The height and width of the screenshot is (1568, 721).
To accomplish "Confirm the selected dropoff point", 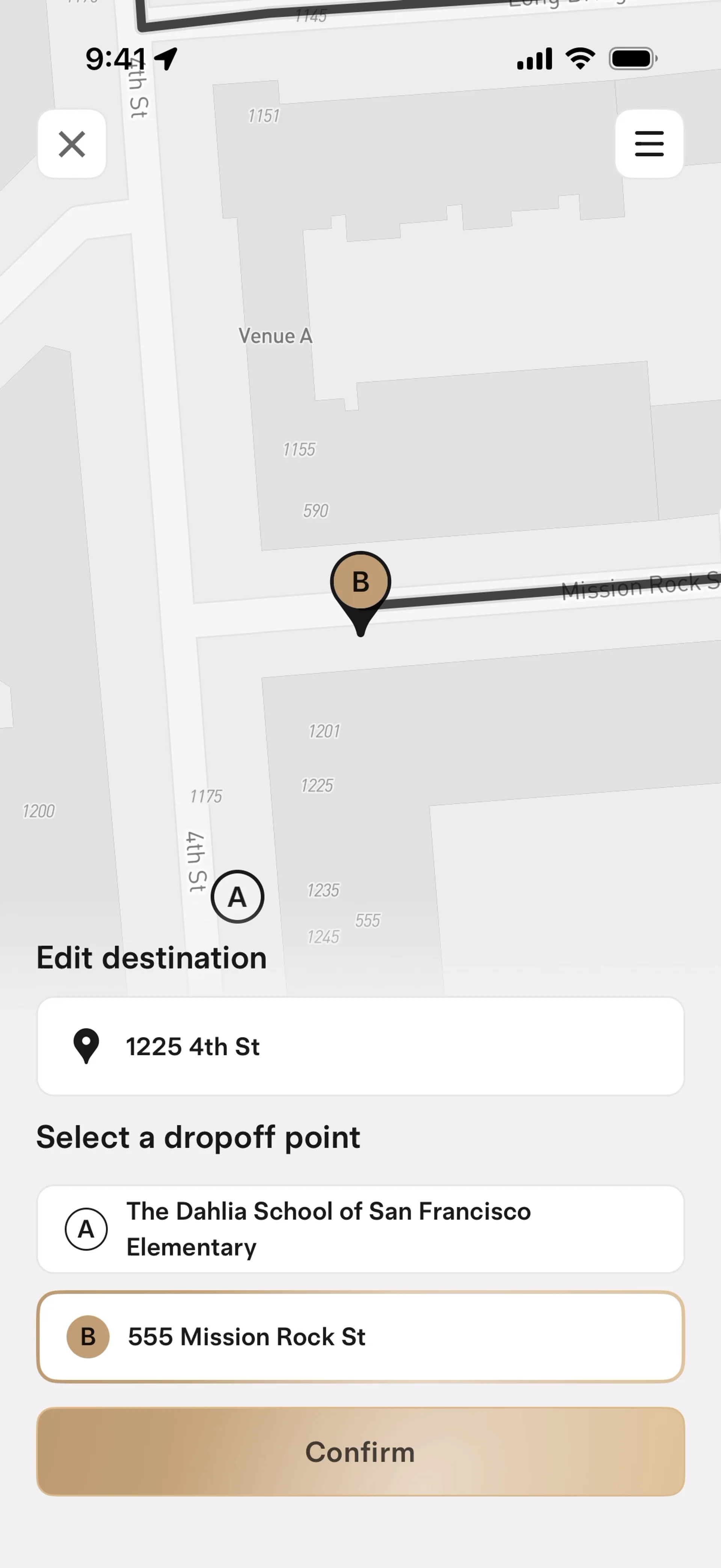I will pyautogui.click(x=360, y=1451).
